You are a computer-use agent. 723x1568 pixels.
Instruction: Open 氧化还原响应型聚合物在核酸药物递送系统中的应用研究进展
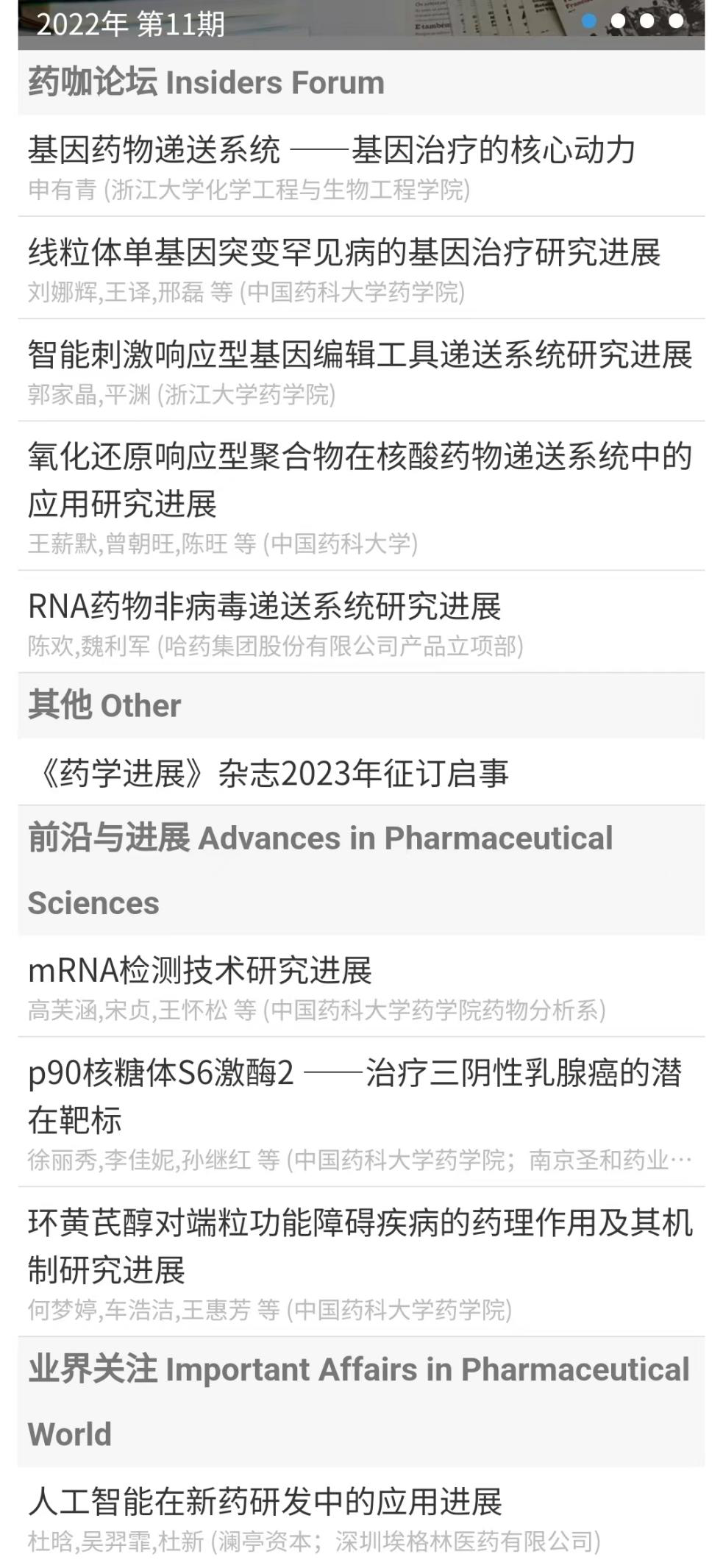[361, 496]
